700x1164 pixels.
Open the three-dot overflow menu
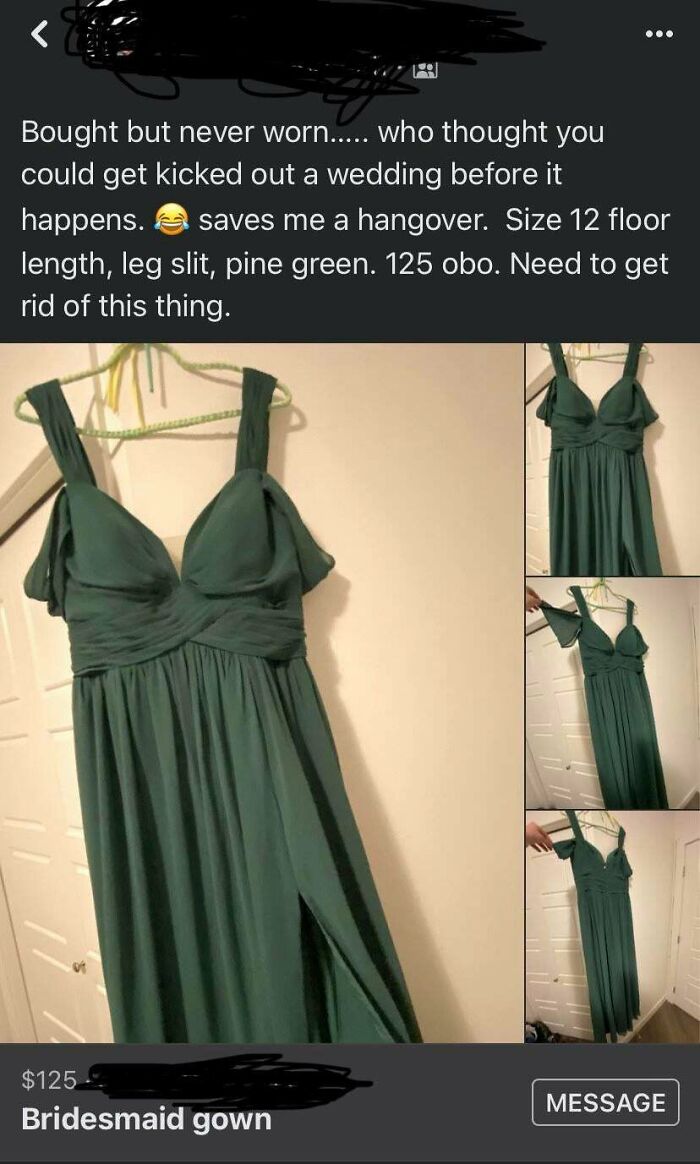pos(658,34)
